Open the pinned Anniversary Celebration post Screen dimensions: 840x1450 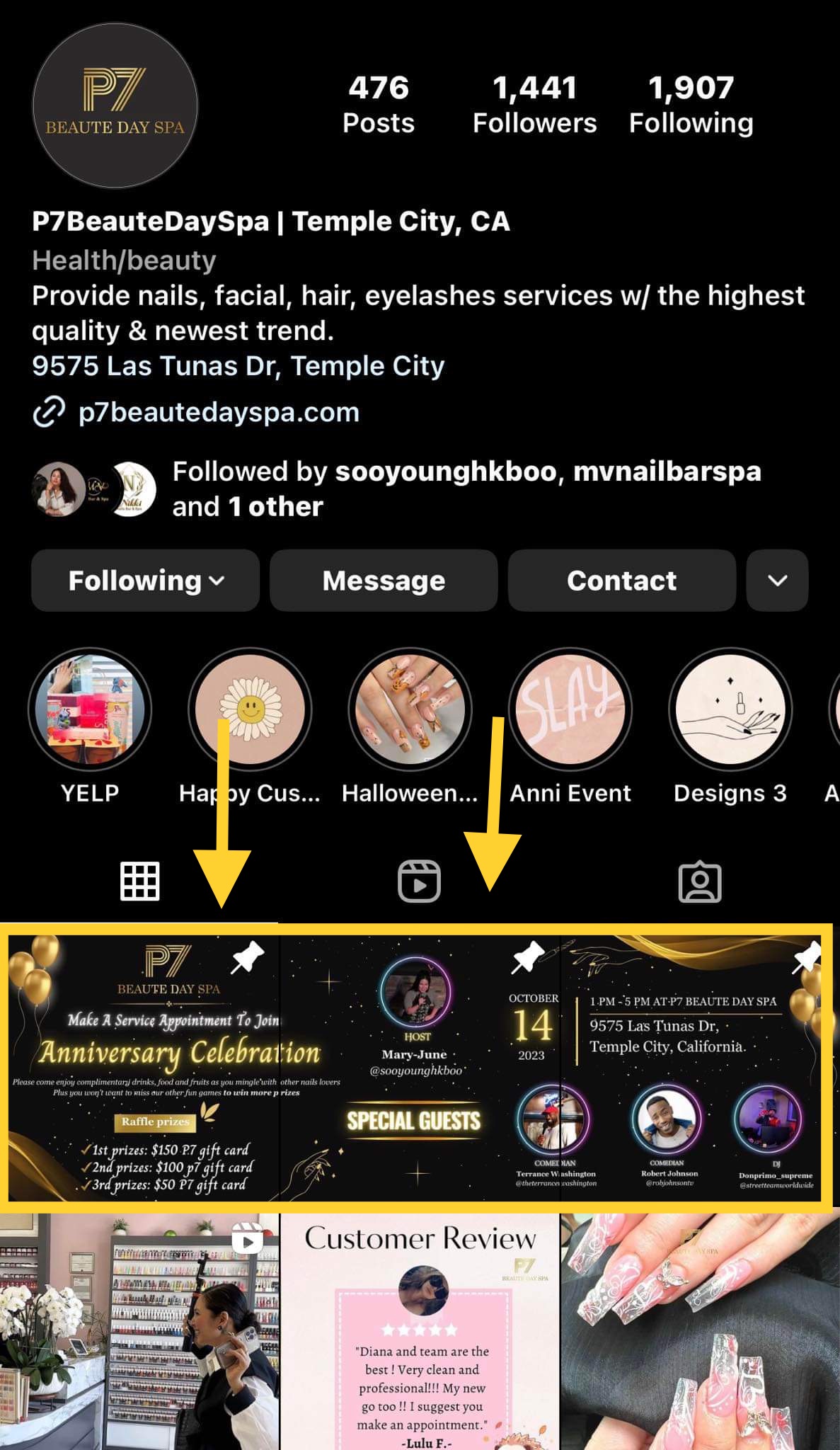142,1066
